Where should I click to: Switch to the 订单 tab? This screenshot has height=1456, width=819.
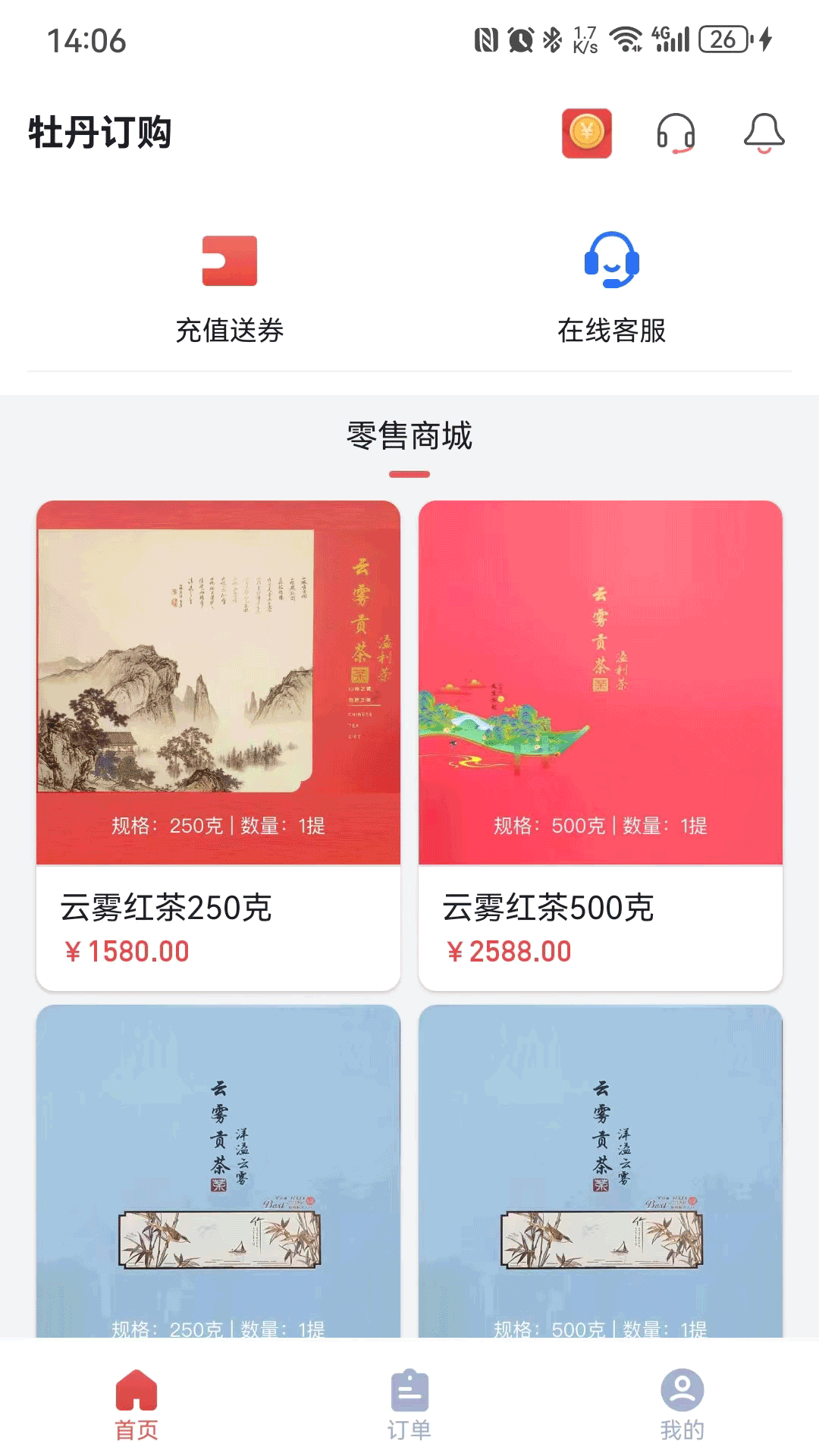pyautogui.click(x=409, y=1404)
